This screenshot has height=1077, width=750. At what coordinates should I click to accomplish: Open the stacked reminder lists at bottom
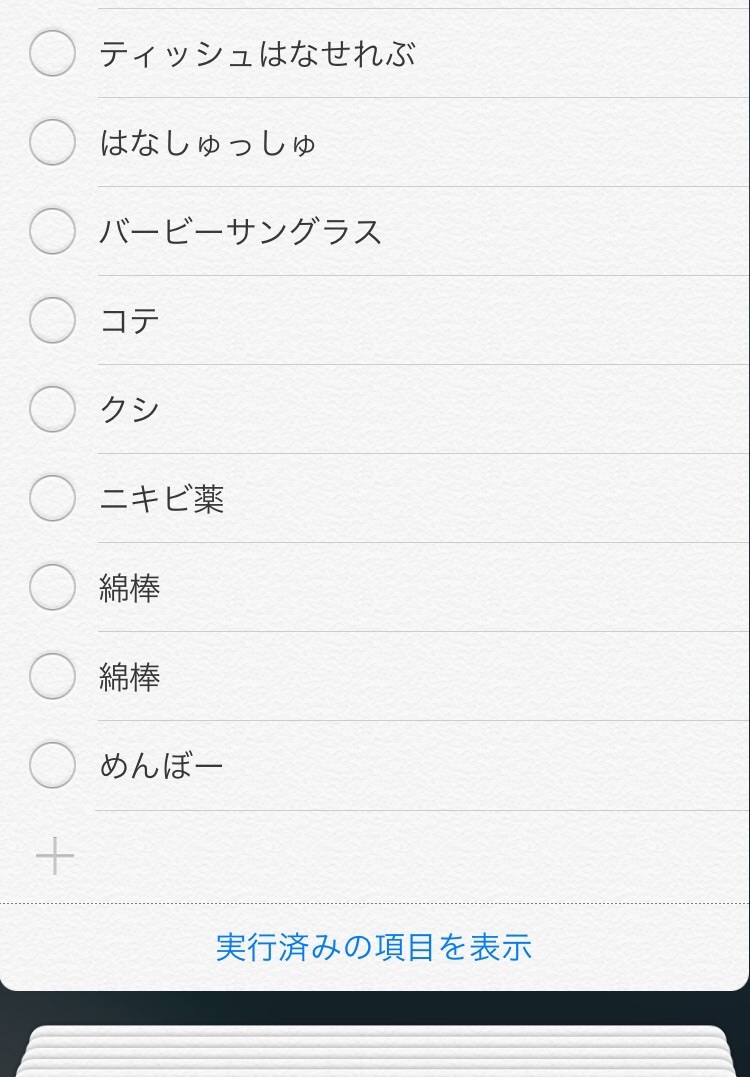point(375,1050)
